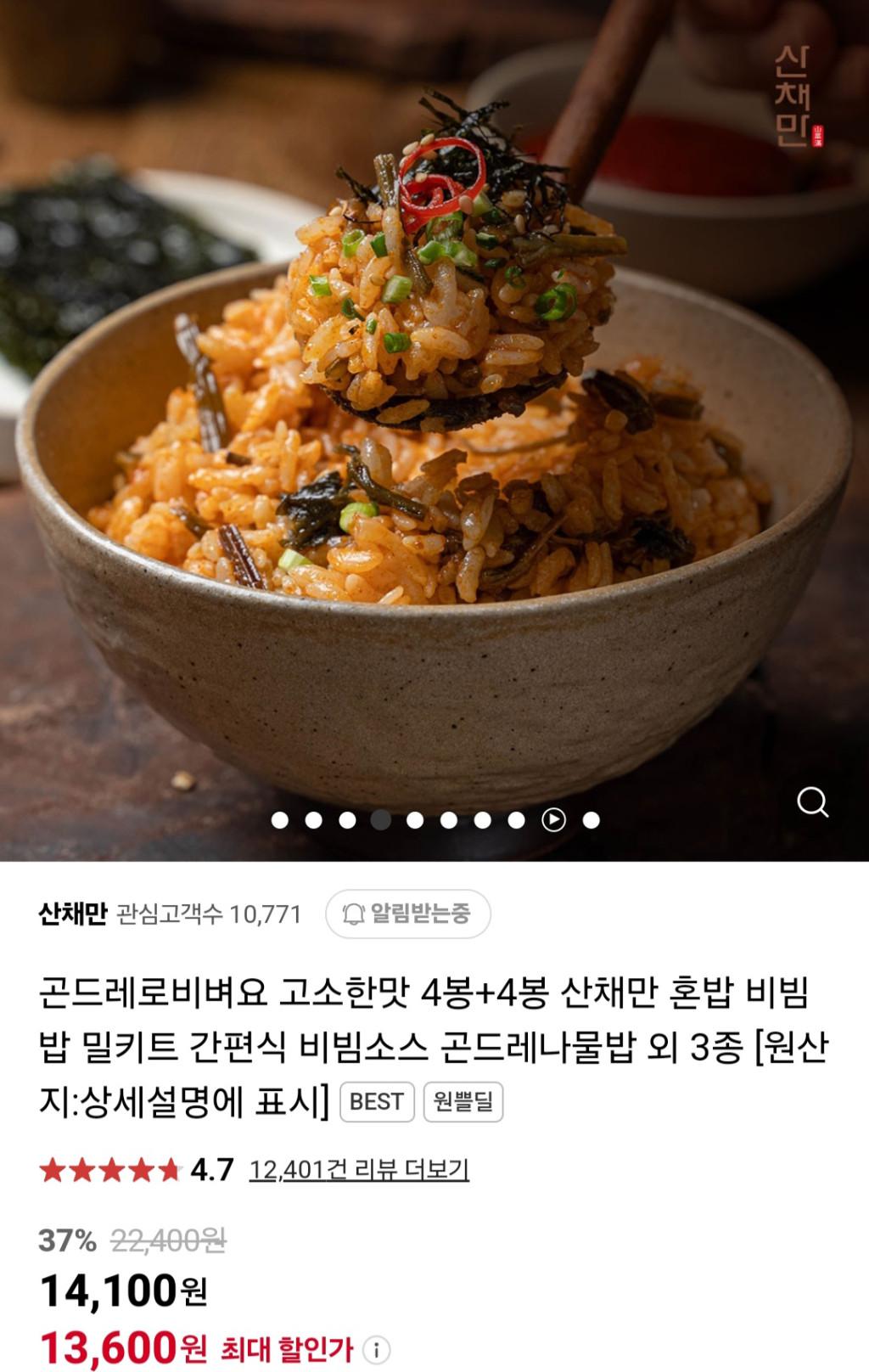Tap the 알림받는중 notification button
The height and width of the screenshot is (1372, 869).
(x=407, y=914)
